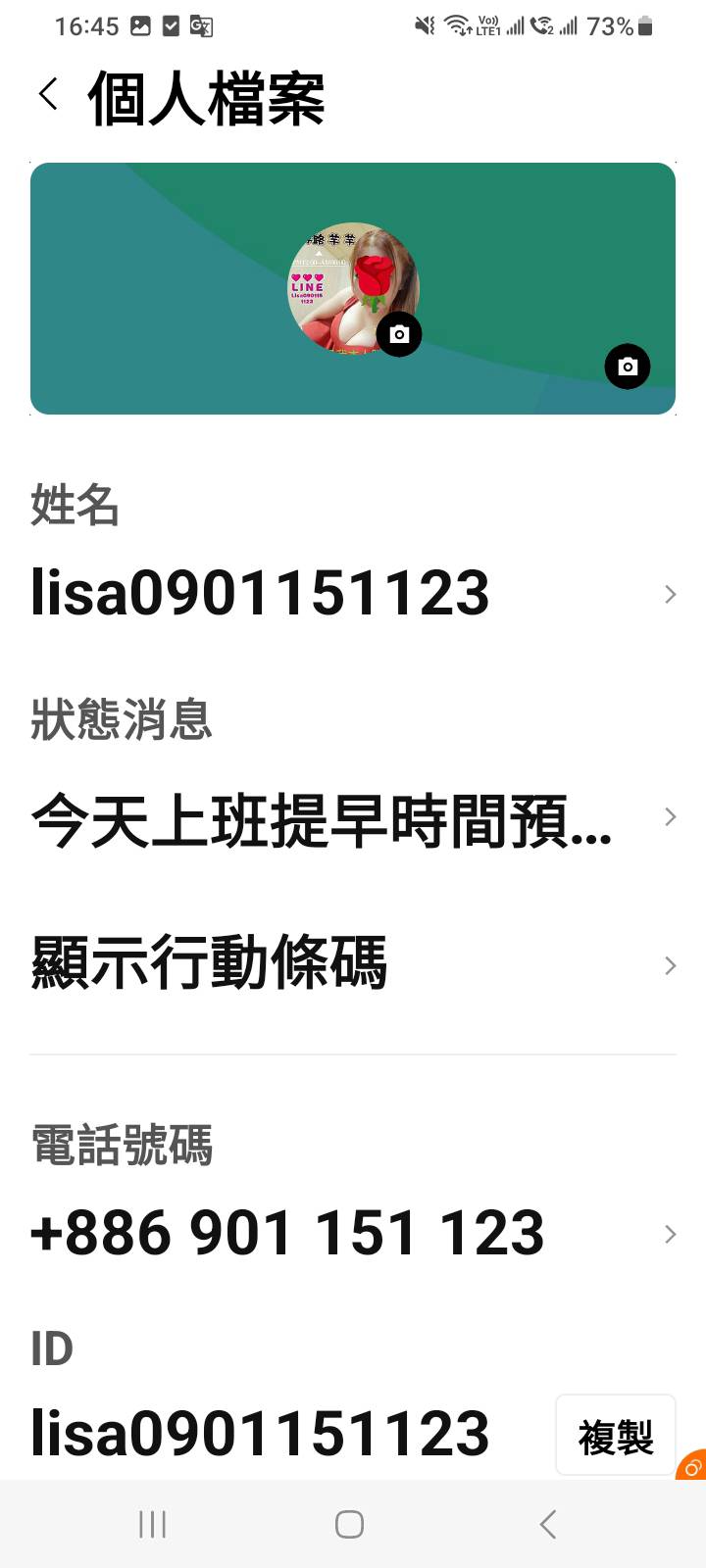Tap the recent apps navigation key
Viewport: 706px width, 1568px height.
(x=152, y=1524)
